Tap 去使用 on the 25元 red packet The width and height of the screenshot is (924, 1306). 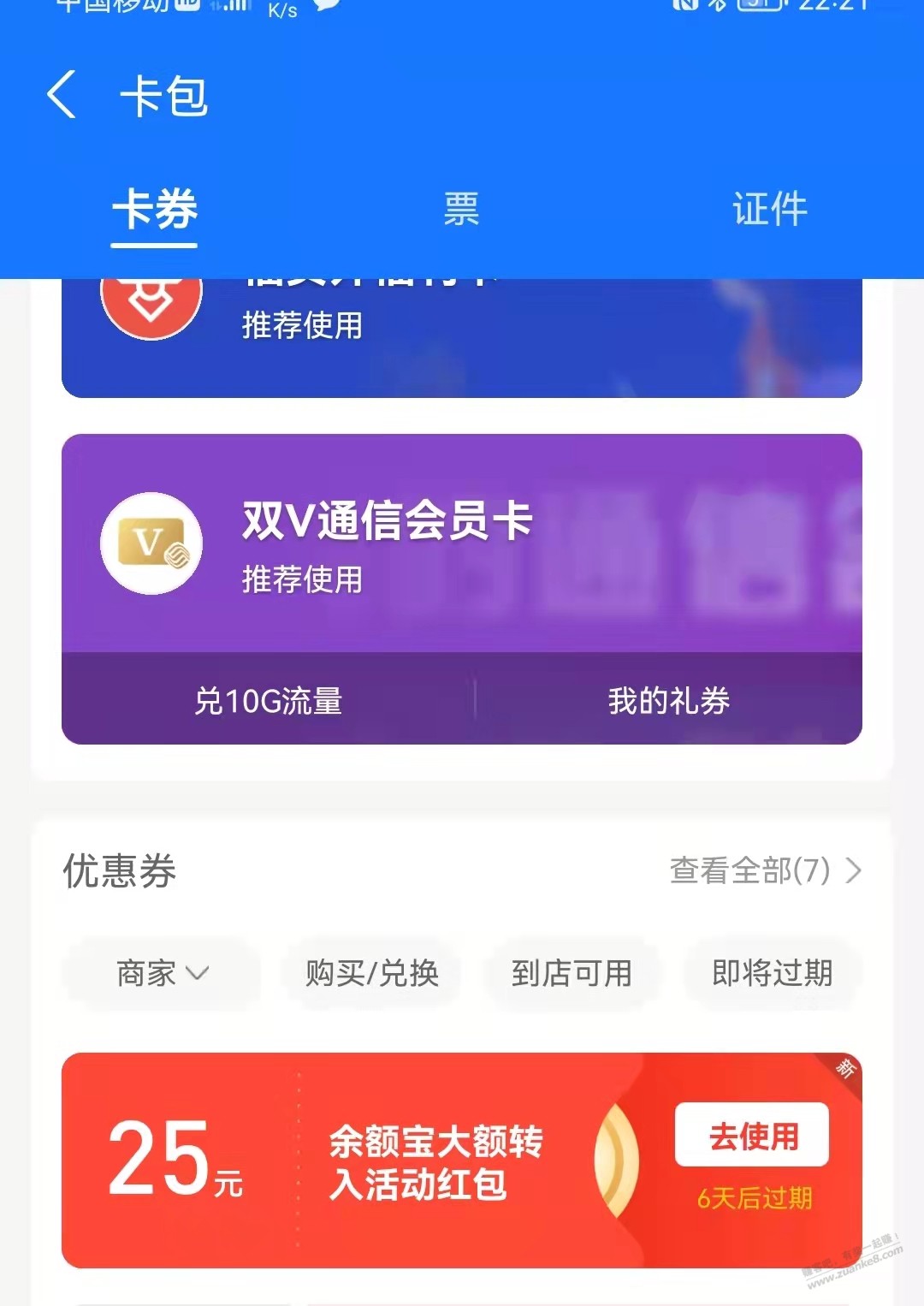(x=752, y=1136)
